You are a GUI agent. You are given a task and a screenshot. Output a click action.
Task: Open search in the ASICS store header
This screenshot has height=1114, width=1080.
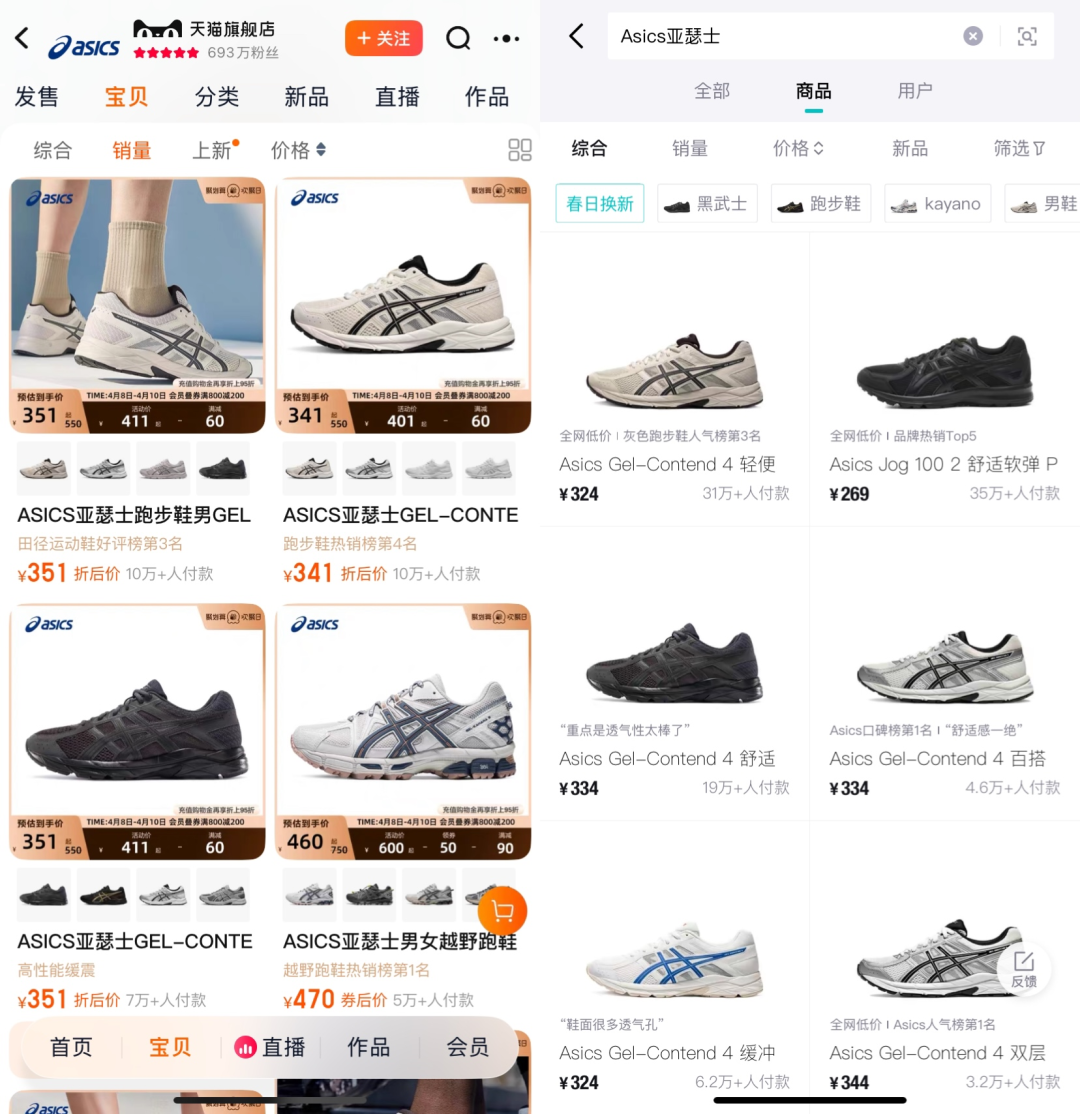(x=458, y=38)
